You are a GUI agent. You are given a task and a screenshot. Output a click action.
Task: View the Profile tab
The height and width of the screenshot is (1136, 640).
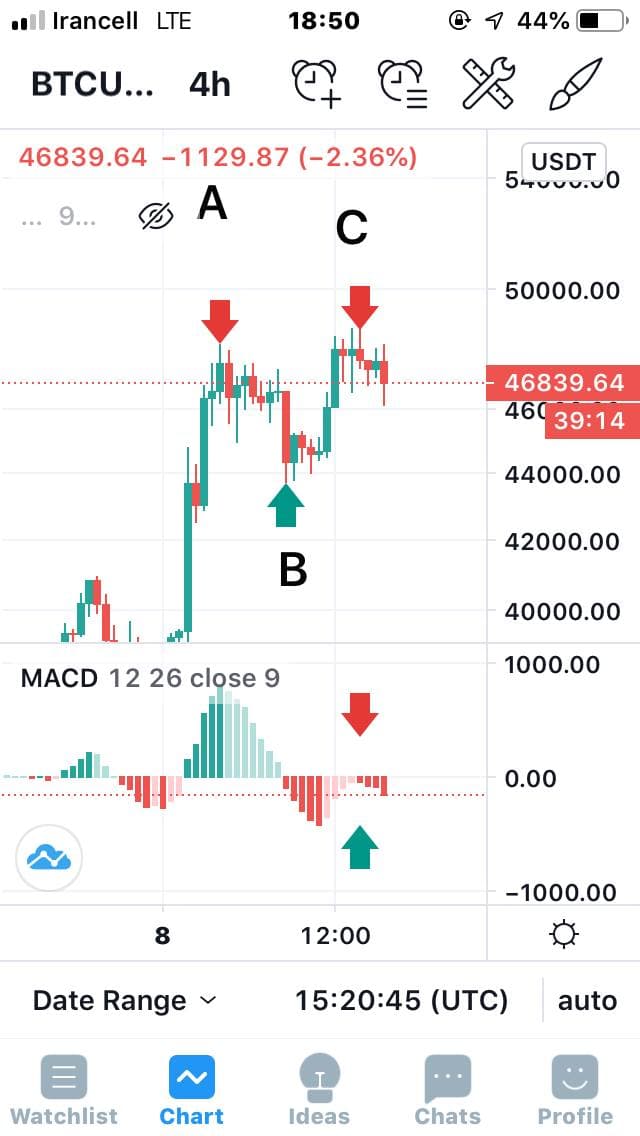point(575,1090)
